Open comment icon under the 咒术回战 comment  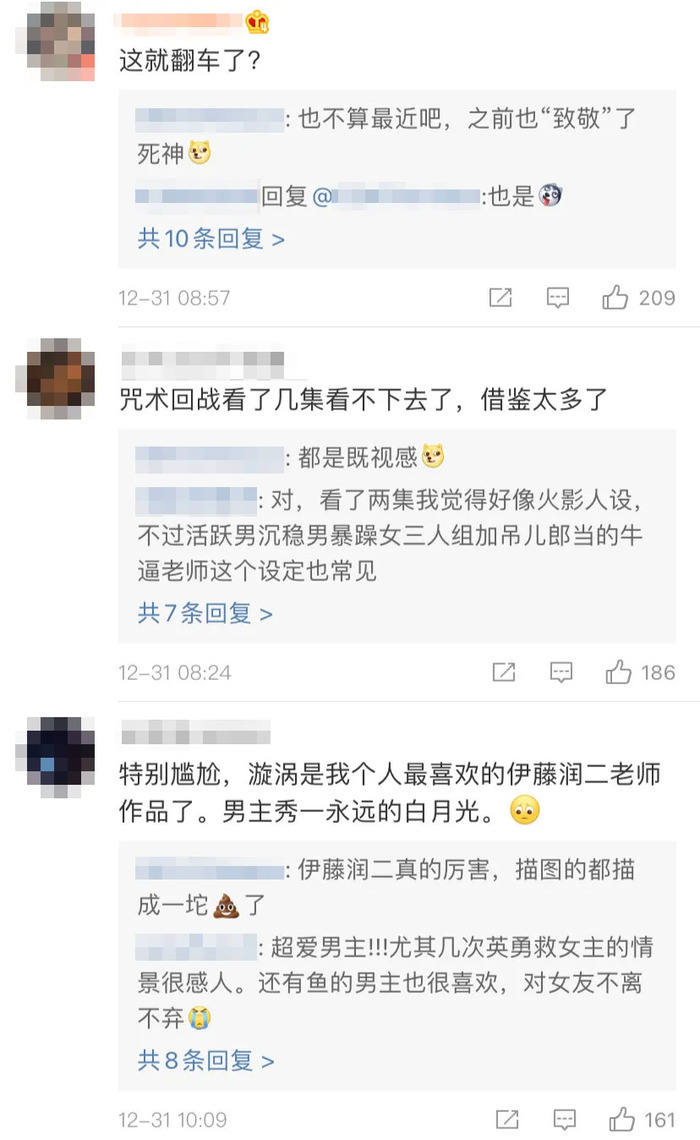coord(562,672)
